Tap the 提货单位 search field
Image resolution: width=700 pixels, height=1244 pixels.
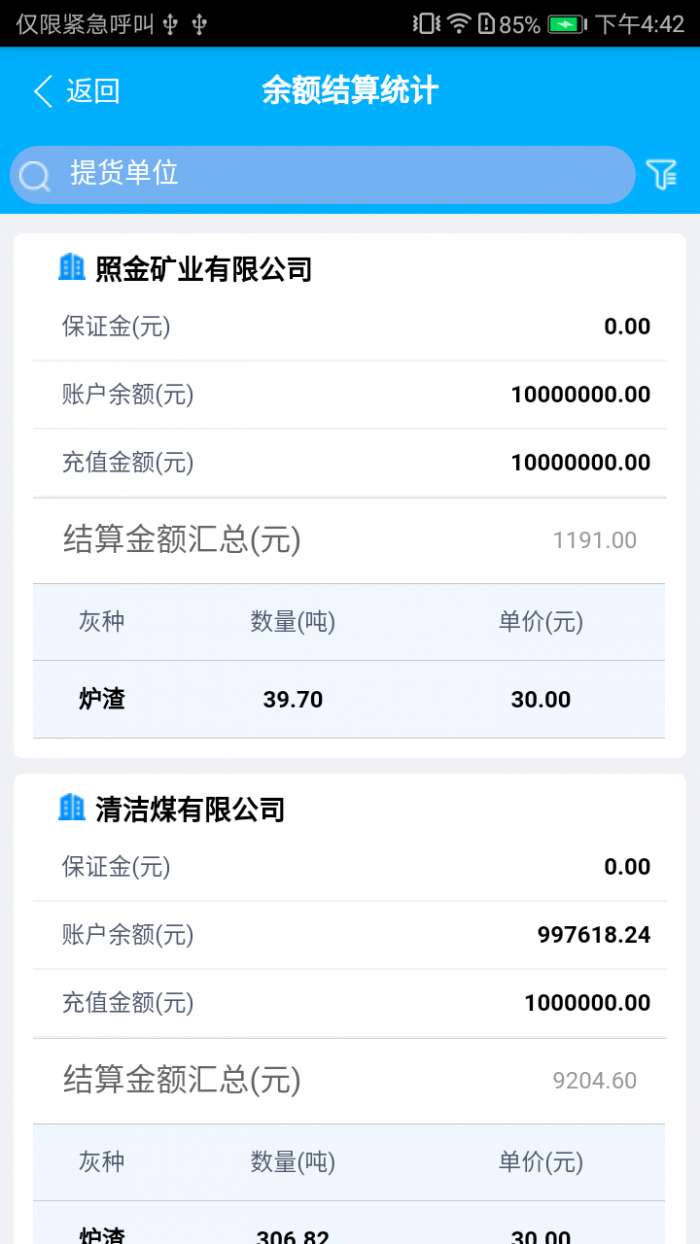point(322,174)
